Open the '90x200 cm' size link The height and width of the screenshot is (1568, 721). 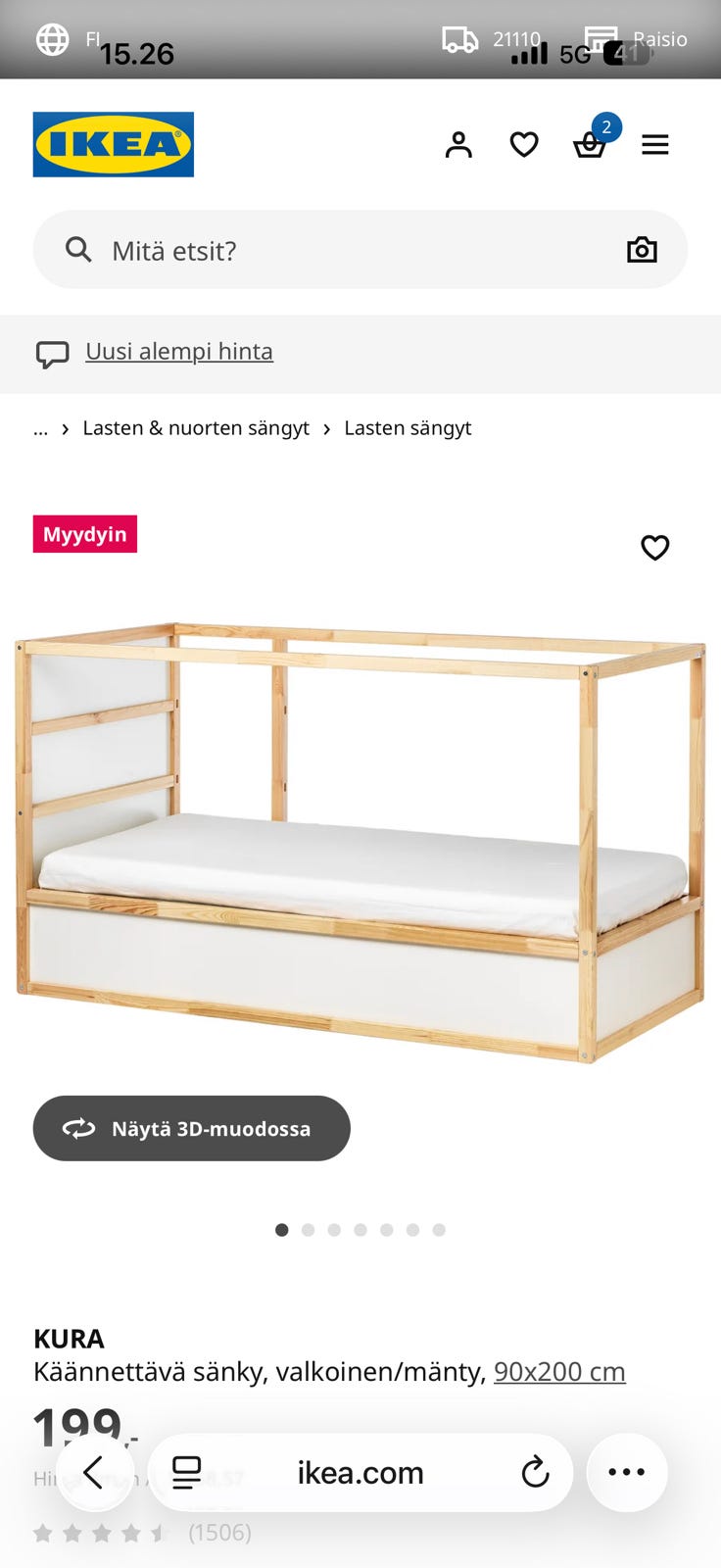coord(559,1371)
